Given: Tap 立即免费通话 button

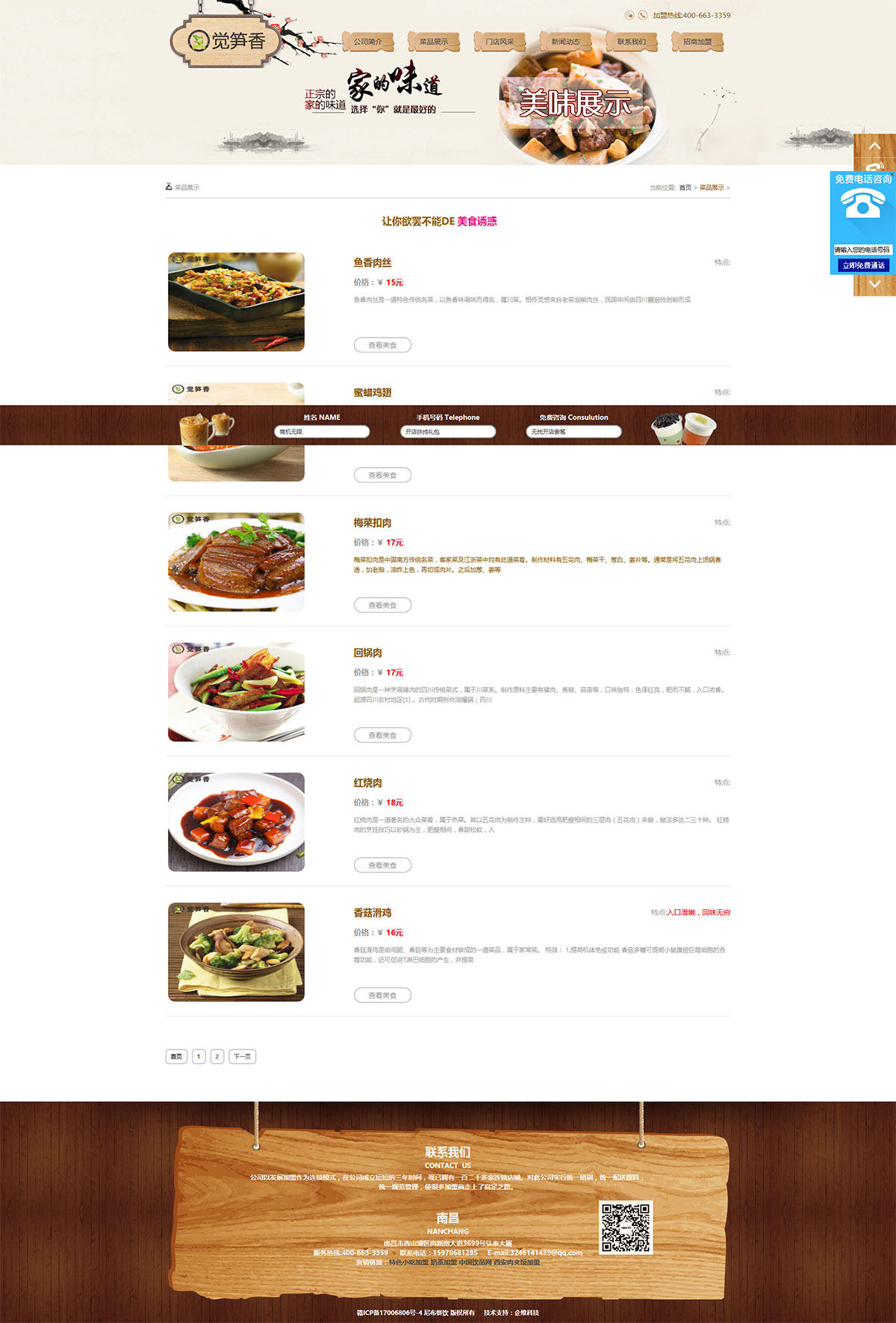Looking at the screenshot, I should (863, 265).
